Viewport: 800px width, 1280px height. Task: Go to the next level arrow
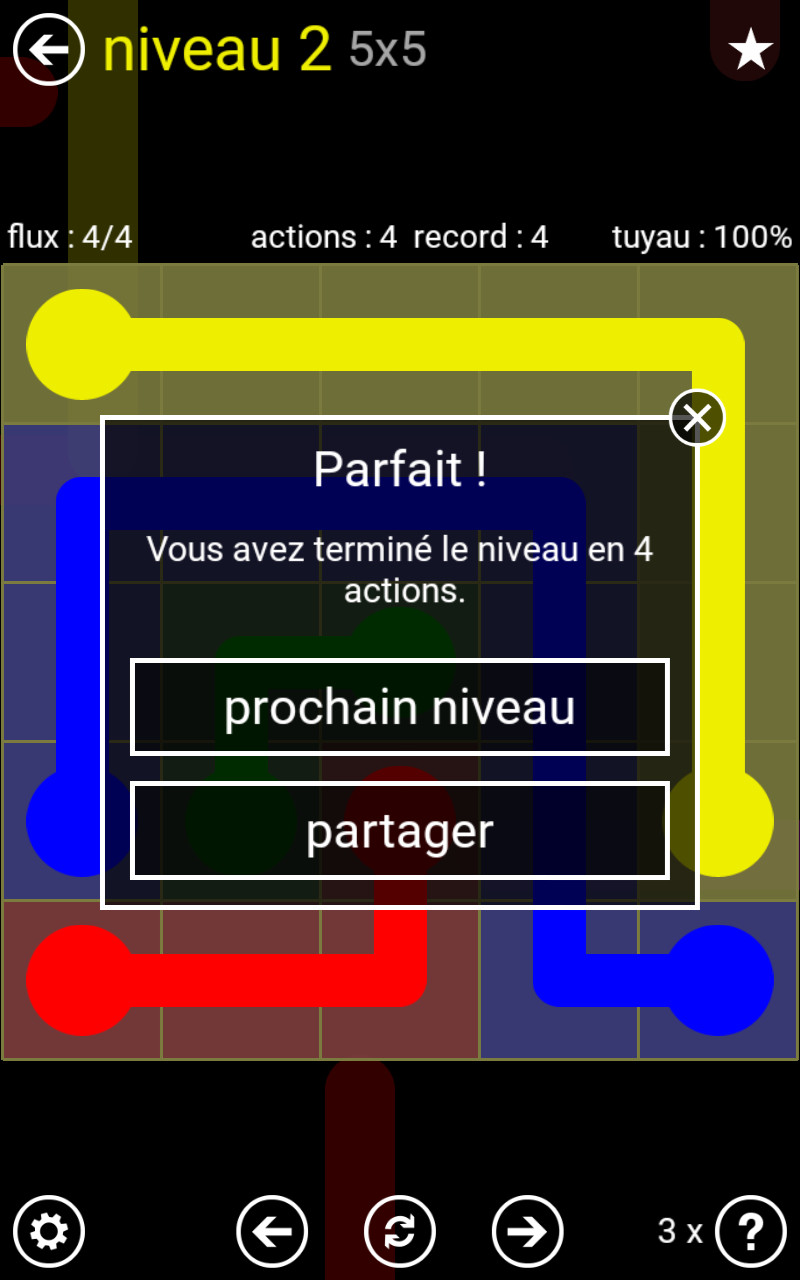point(528,1231)
